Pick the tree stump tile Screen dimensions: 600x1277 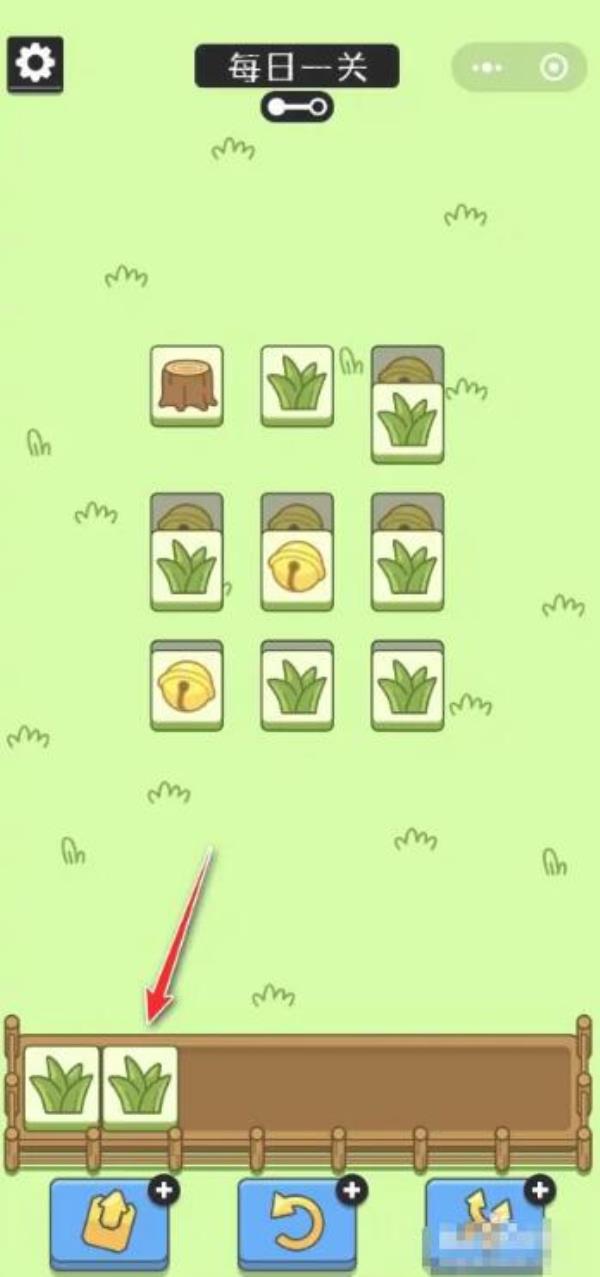point(187,384)
